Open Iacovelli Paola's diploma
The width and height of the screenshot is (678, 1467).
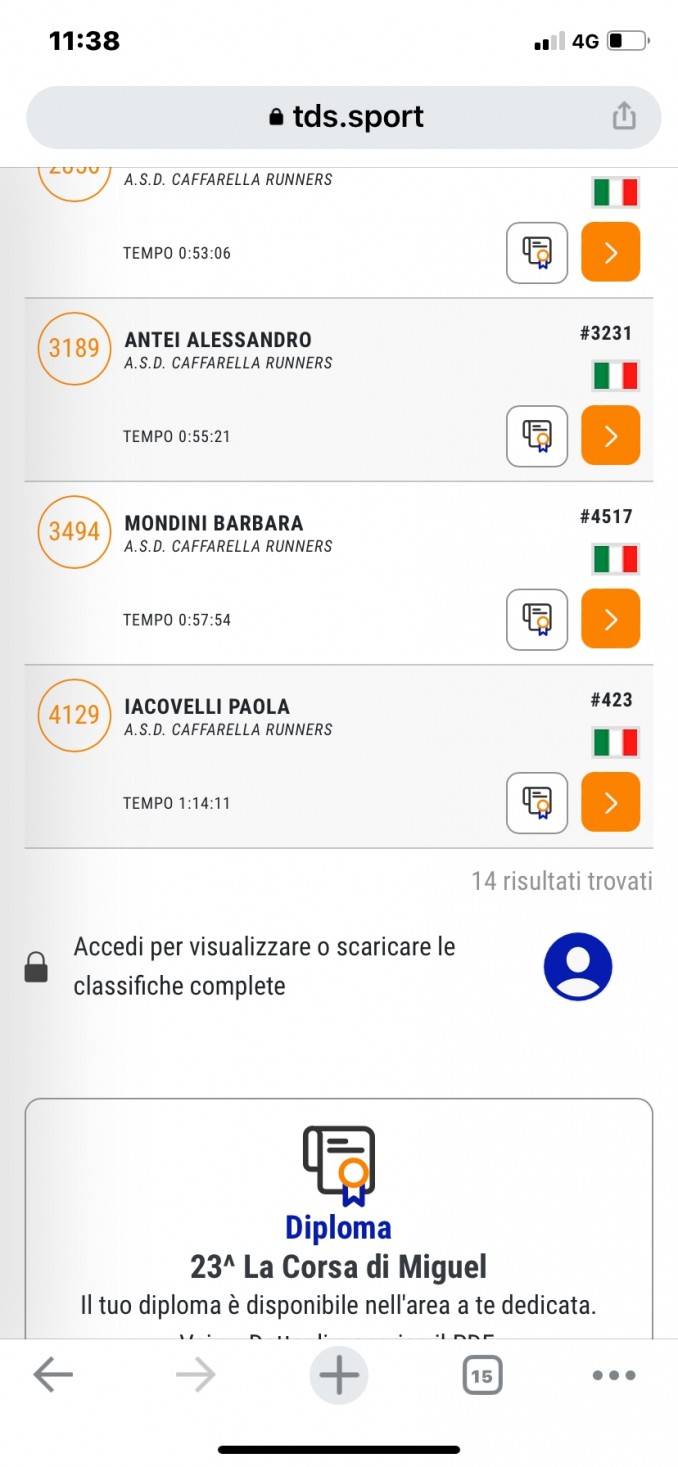pyautogui.click(x=537, y=802)
